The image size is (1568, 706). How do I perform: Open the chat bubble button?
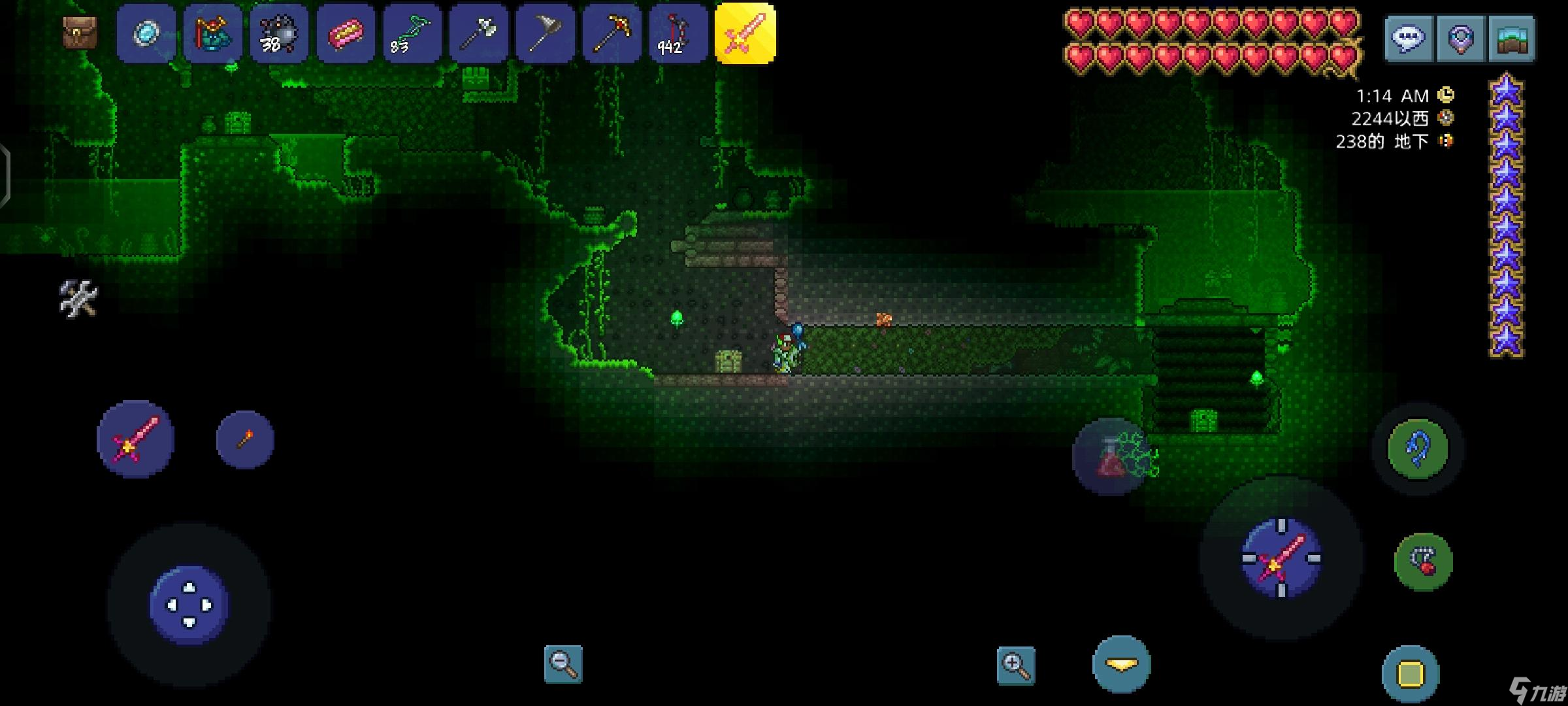[x=1409, y=39]
